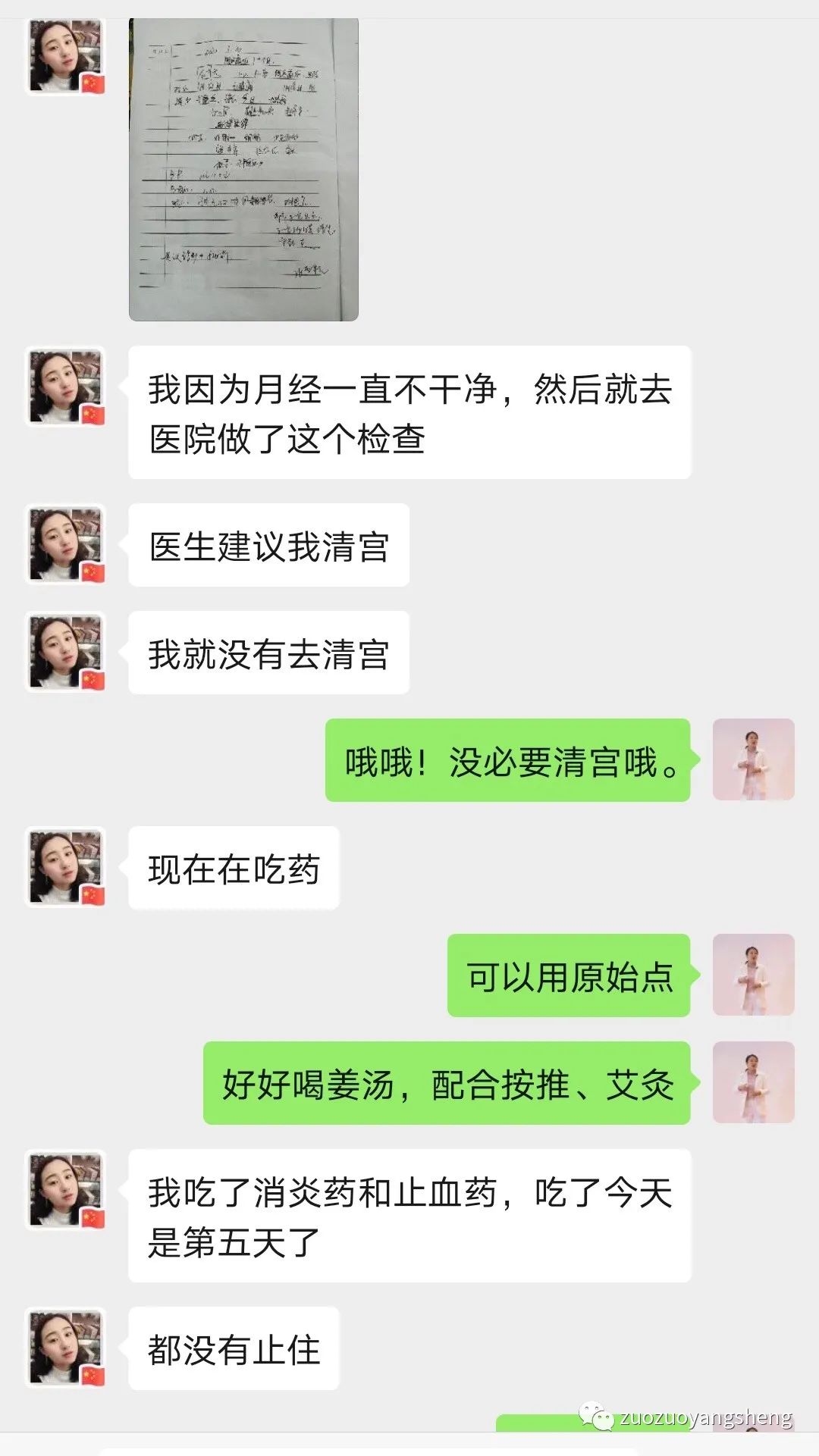Open the handwritten medical record photo

pyautogui.click(x=243, y=167)
